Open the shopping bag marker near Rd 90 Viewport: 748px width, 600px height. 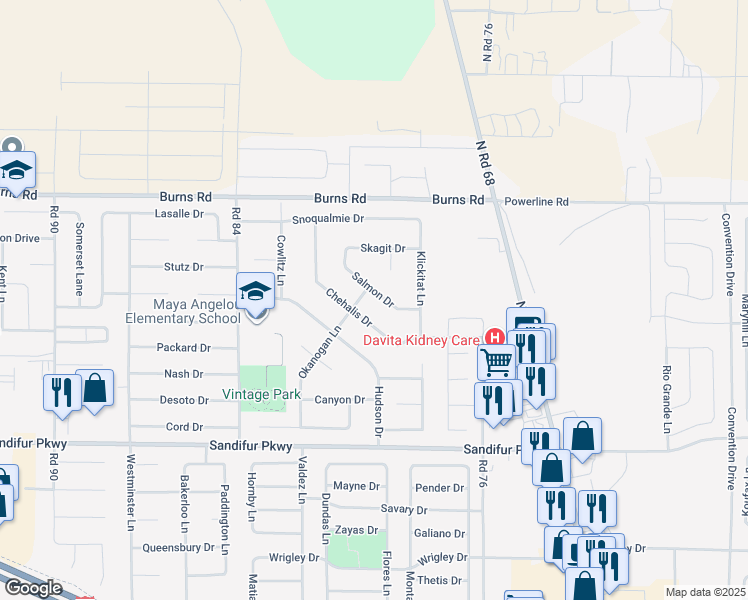click(95, 387)
